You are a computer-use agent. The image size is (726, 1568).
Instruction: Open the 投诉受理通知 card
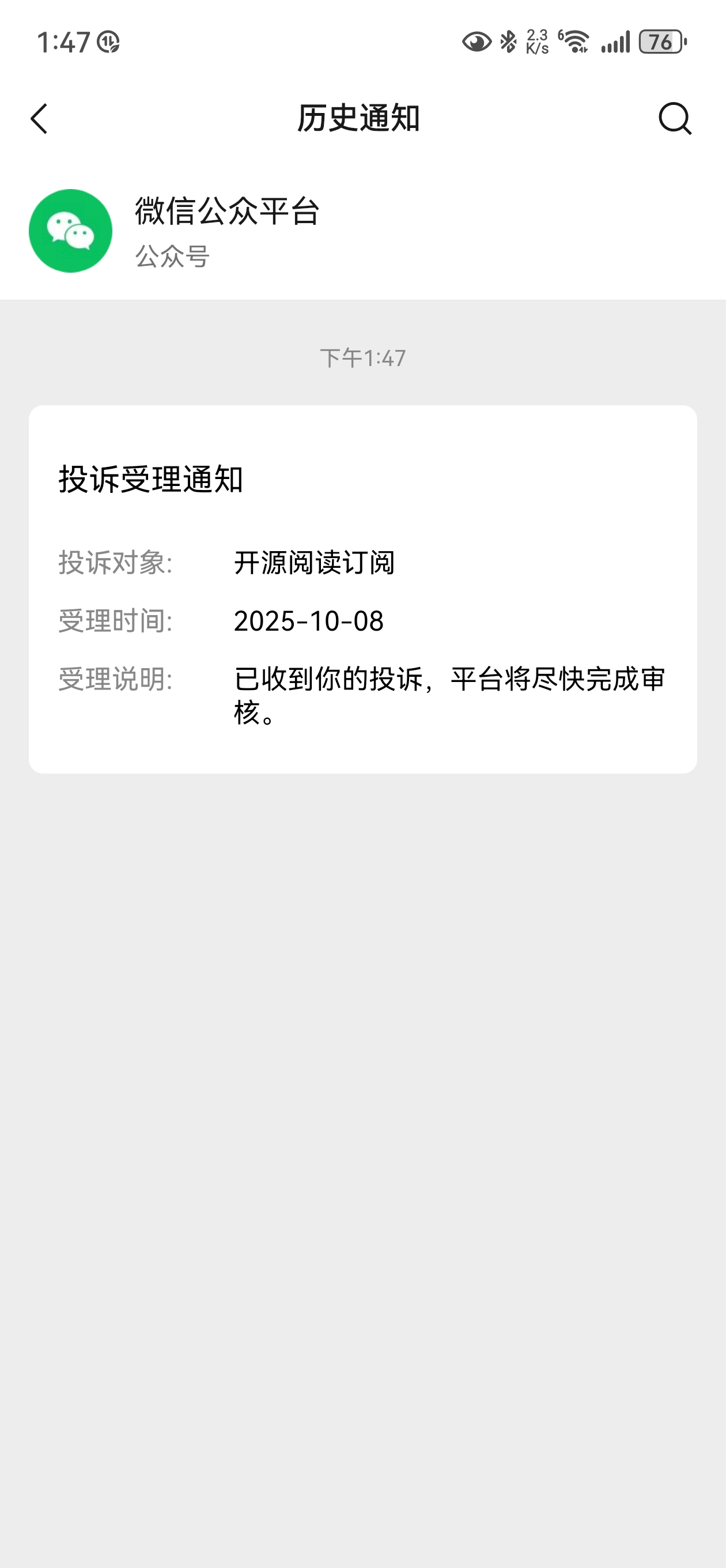(x=362, y=589)
